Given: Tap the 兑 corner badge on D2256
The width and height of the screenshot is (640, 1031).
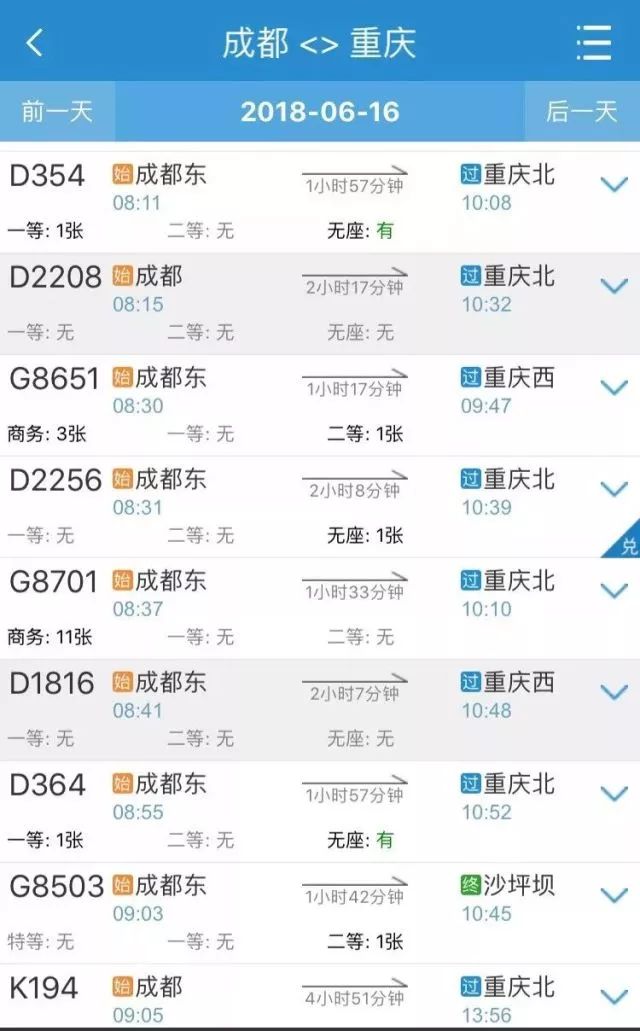Looking at the screenshot, I should pos(626,541).
